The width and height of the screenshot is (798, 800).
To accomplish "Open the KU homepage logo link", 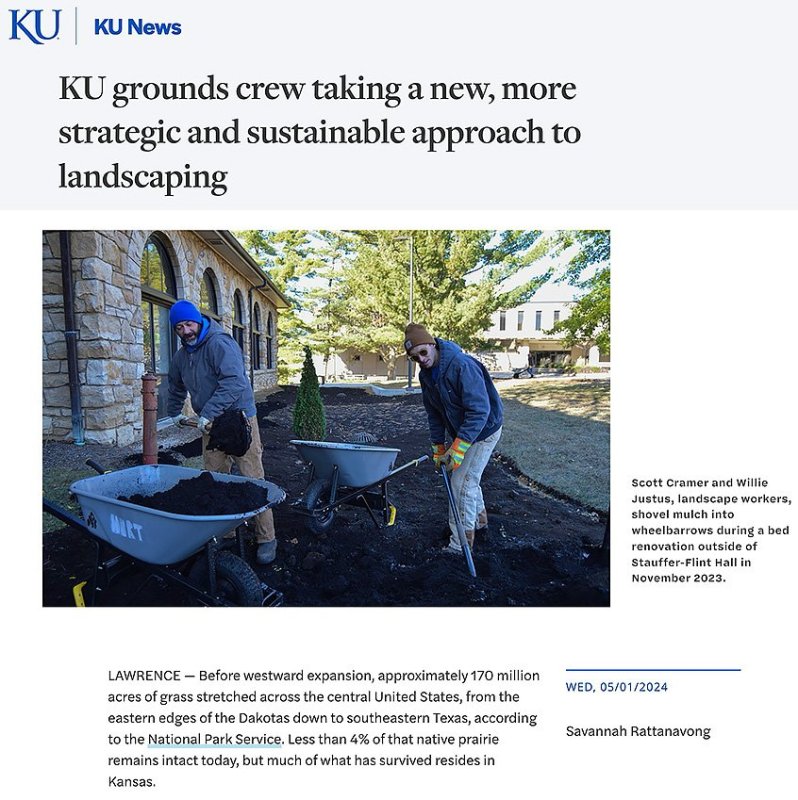I will click(35, 26).
